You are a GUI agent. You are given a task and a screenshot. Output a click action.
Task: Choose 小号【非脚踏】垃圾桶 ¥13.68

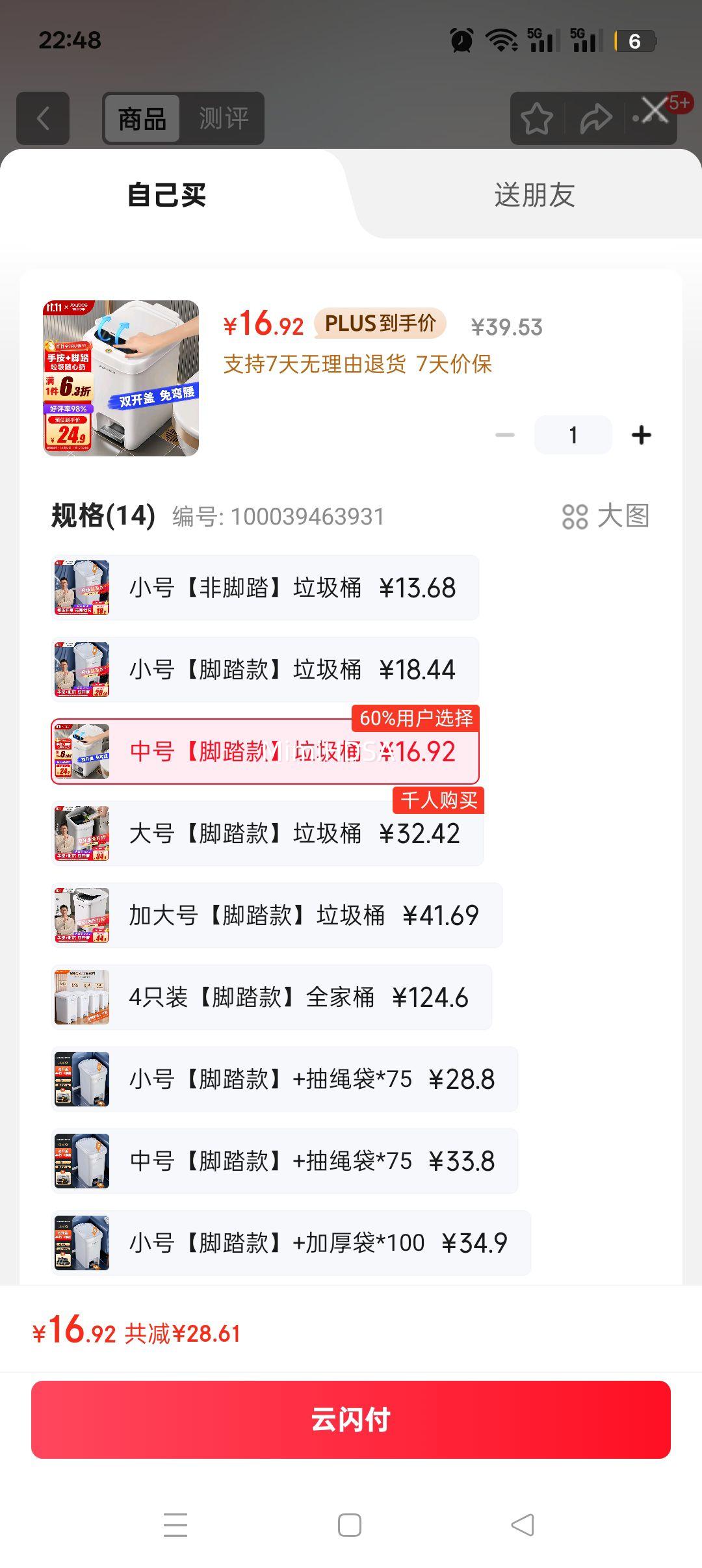265,588
